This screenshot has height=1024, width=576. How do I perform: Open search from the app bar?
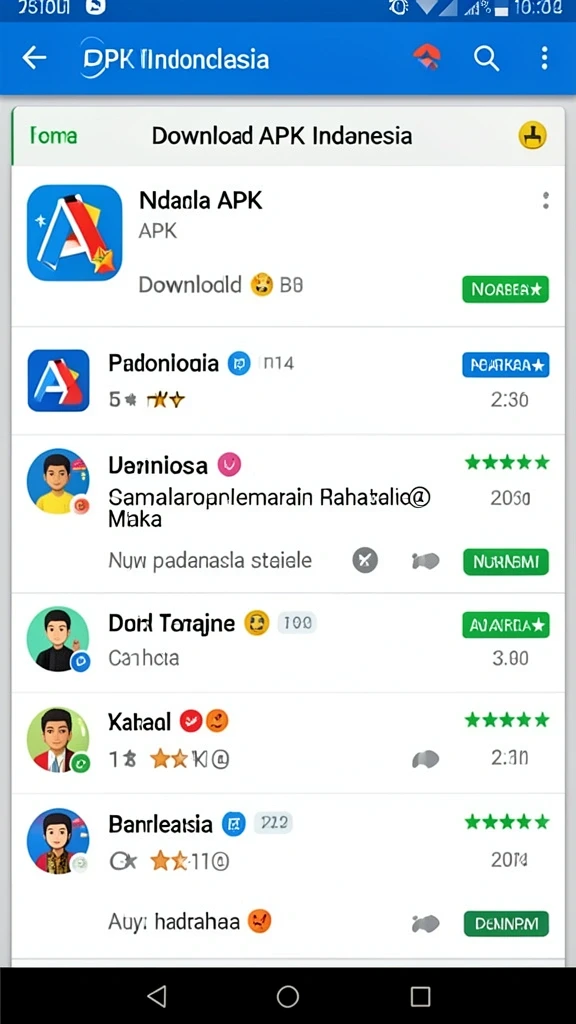(487, 59)
